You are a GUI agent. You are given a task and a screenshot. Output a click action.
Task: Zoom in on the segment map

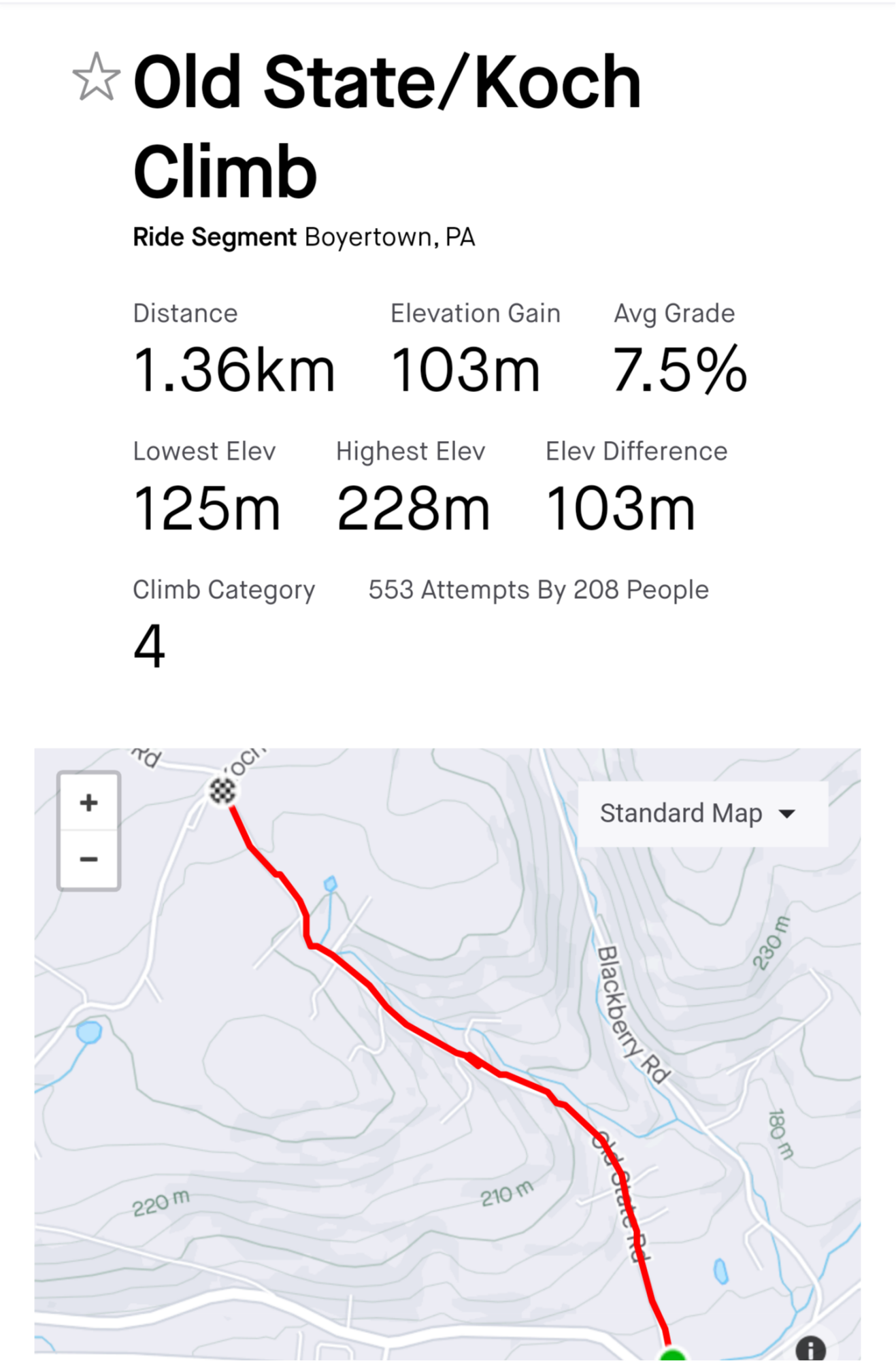point(88,802)
